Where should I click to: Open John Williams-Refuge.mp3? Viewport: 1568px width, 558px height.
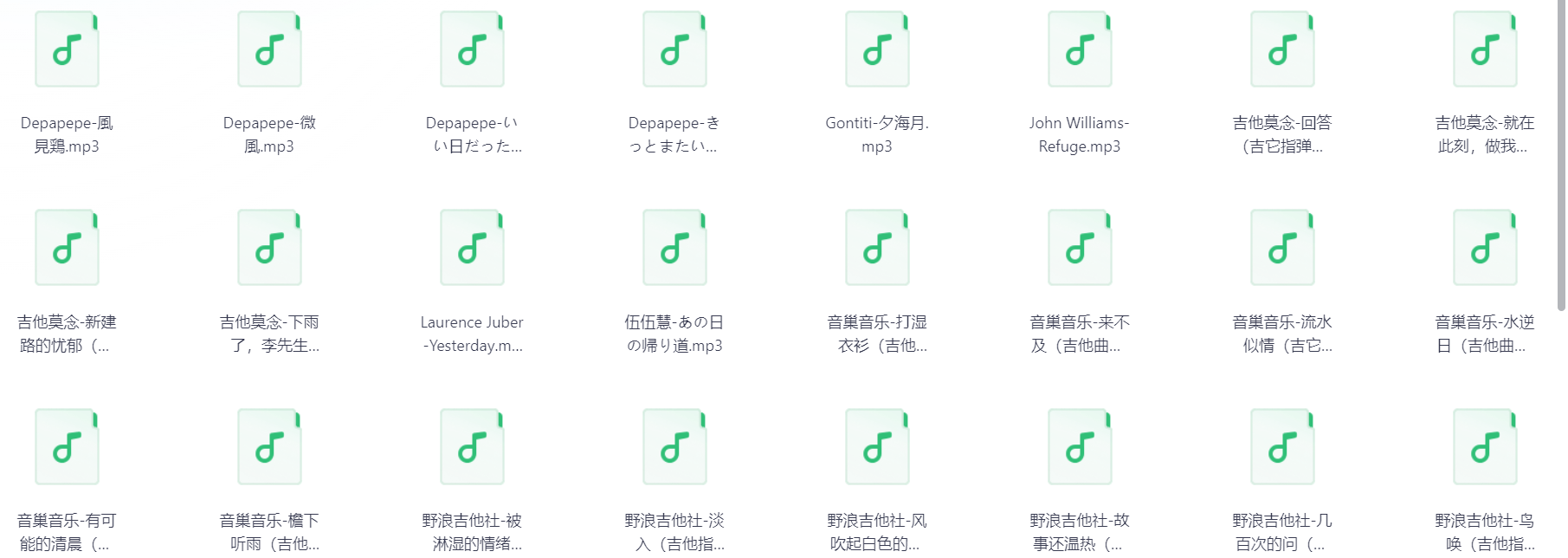tap(1080, 50)
